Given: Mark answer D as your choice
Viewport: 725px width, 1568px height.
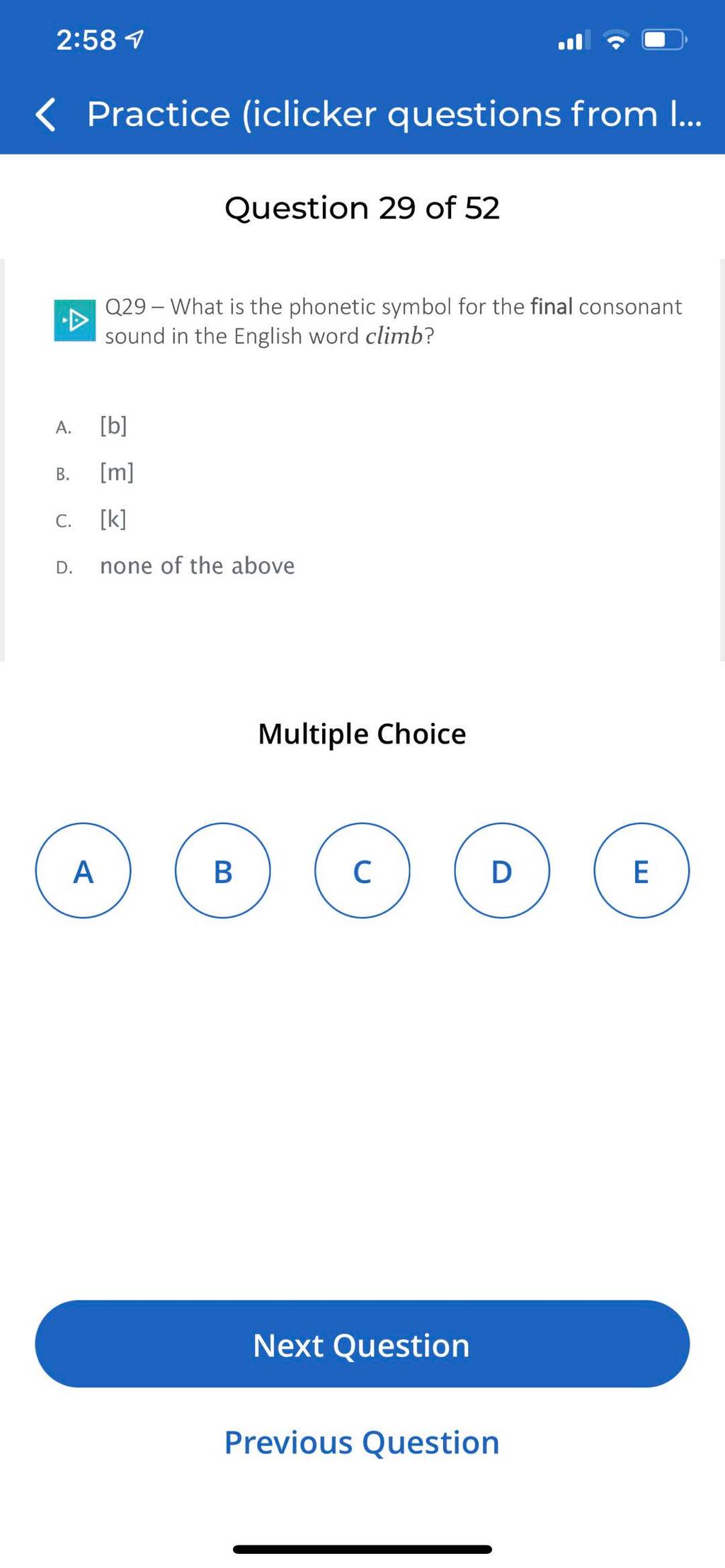Looking at the screenshot, I should [501, 870].
